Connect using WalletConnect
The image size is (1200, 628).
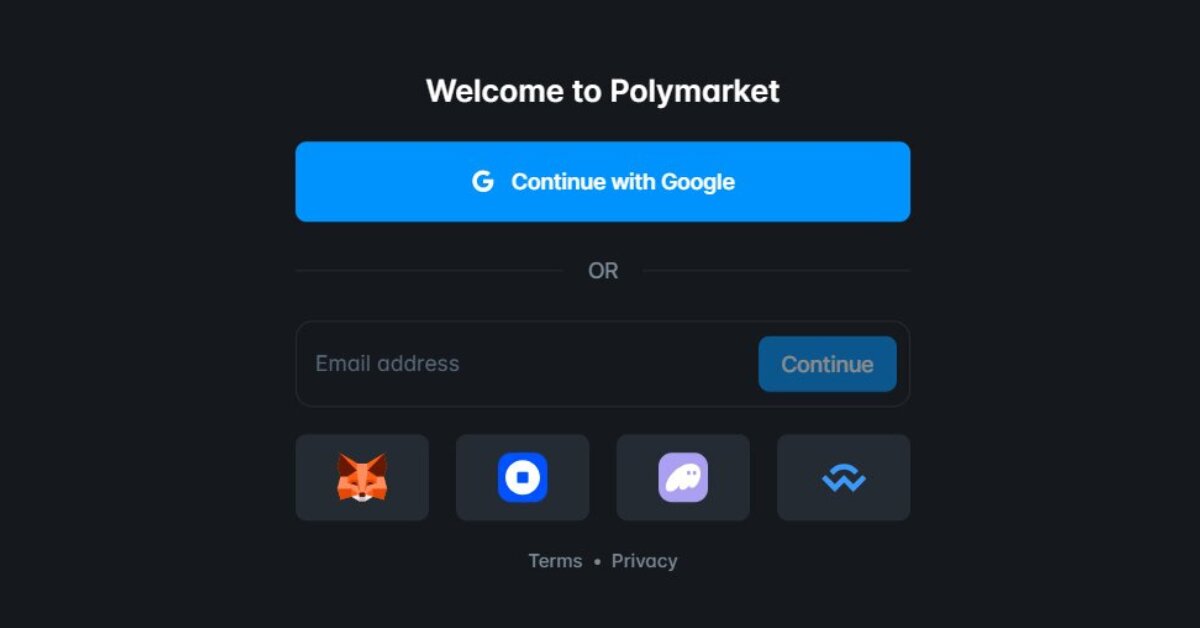(x=843, y=478)
